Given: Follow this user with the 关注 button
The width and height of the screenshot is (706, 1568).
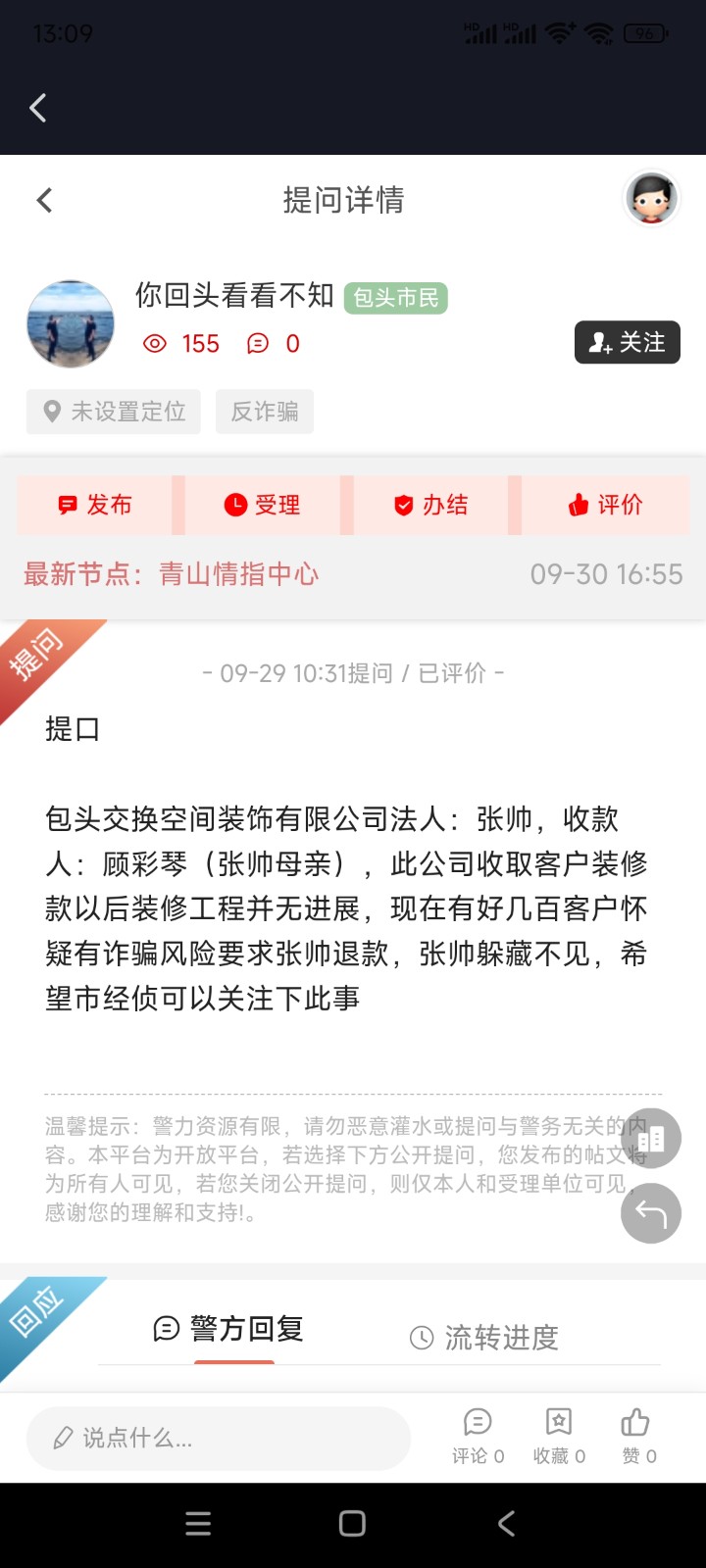Looking at the screenshot, I should (x=627, y=342).
